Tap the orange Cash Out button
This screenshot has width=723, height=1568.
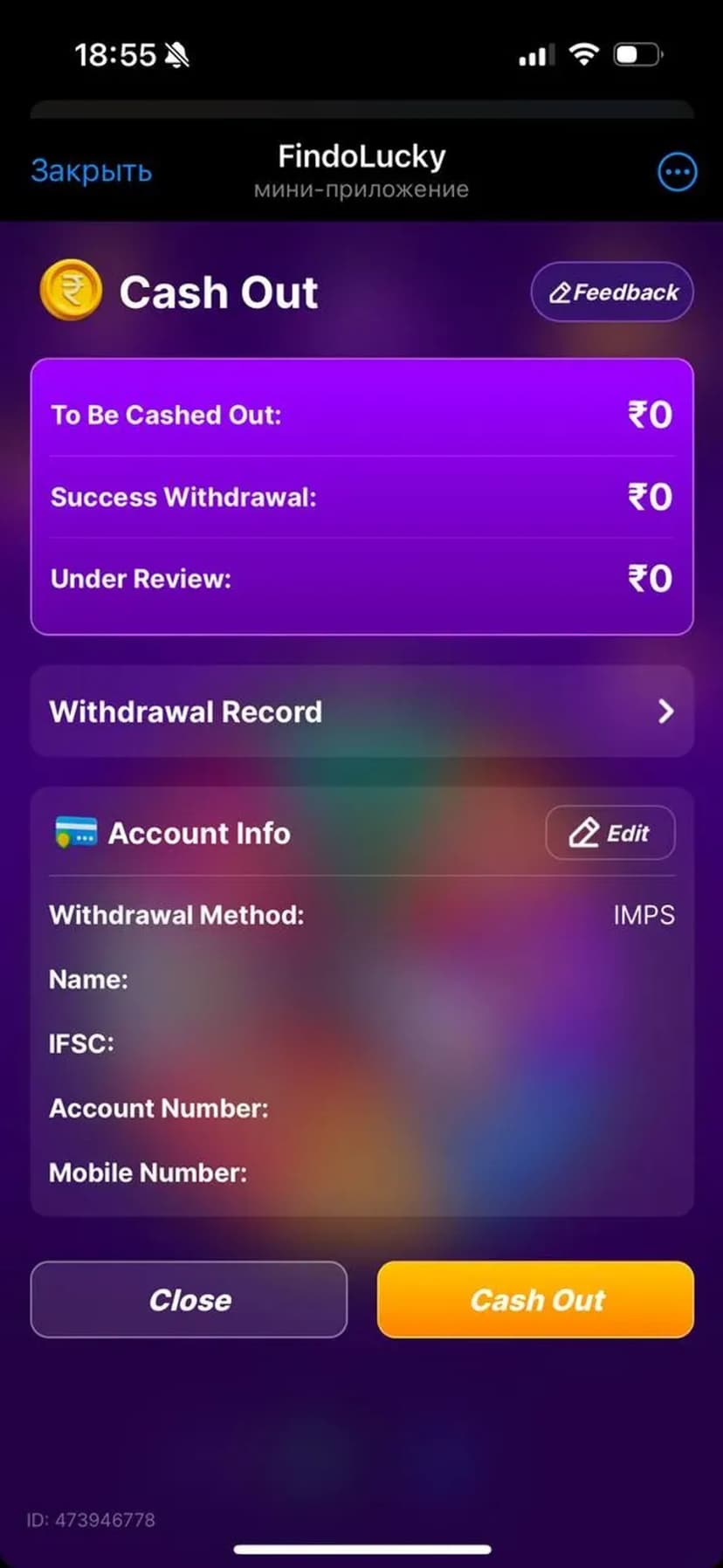tap(535, 1299)
